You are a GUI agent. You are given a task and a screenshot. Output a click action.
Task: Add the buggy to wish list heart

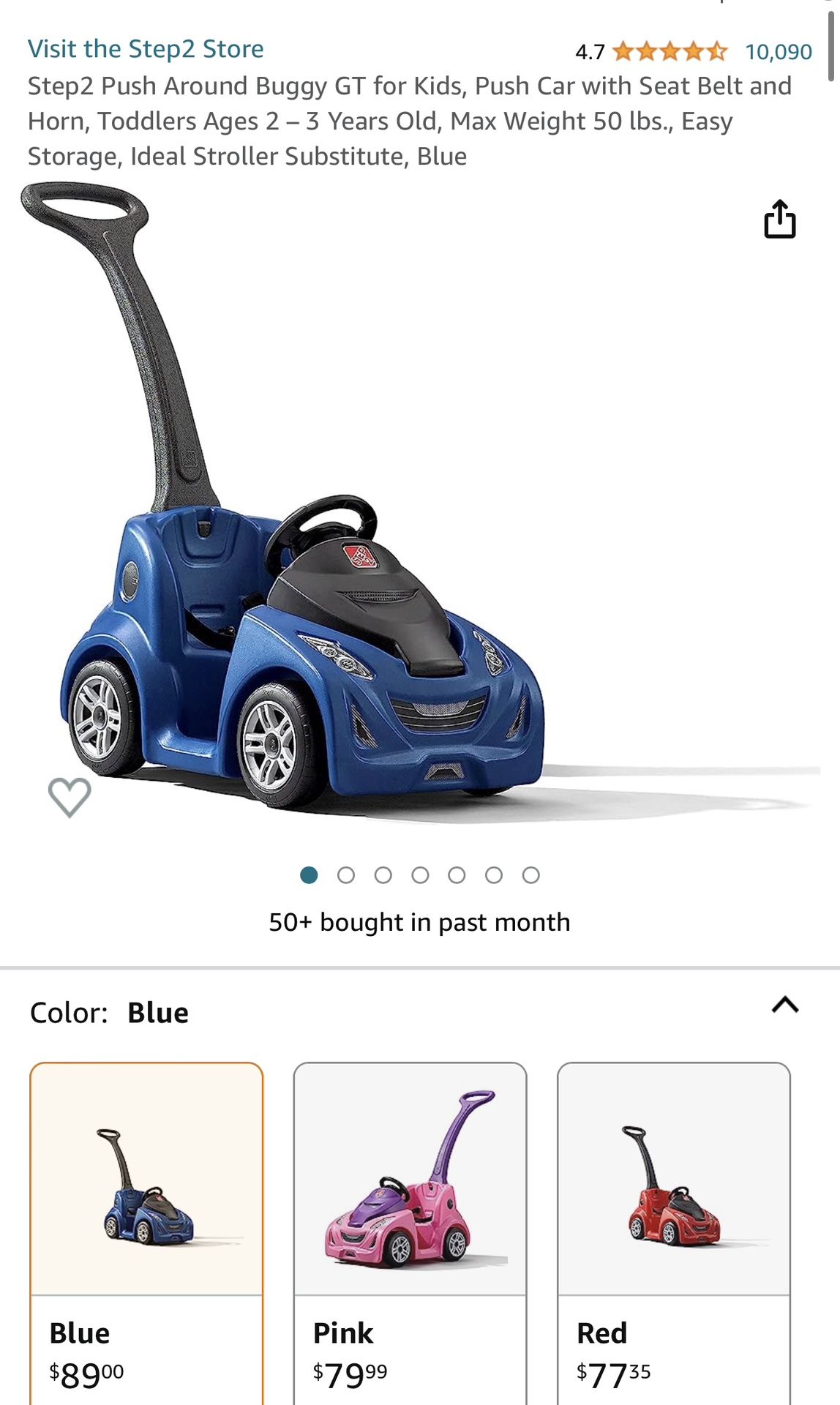click(70, 797)
